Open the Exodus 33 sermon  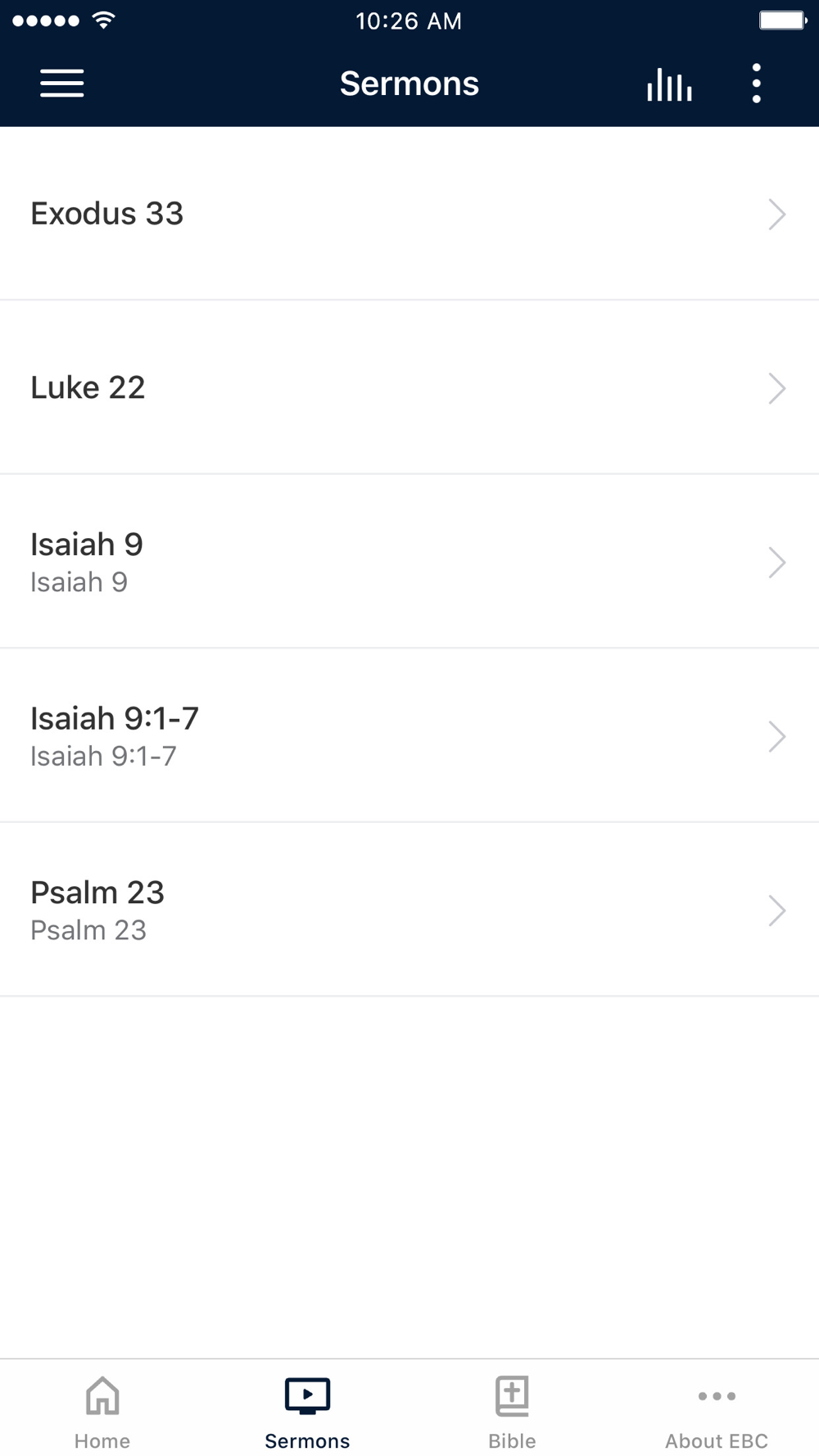[409, 214]
